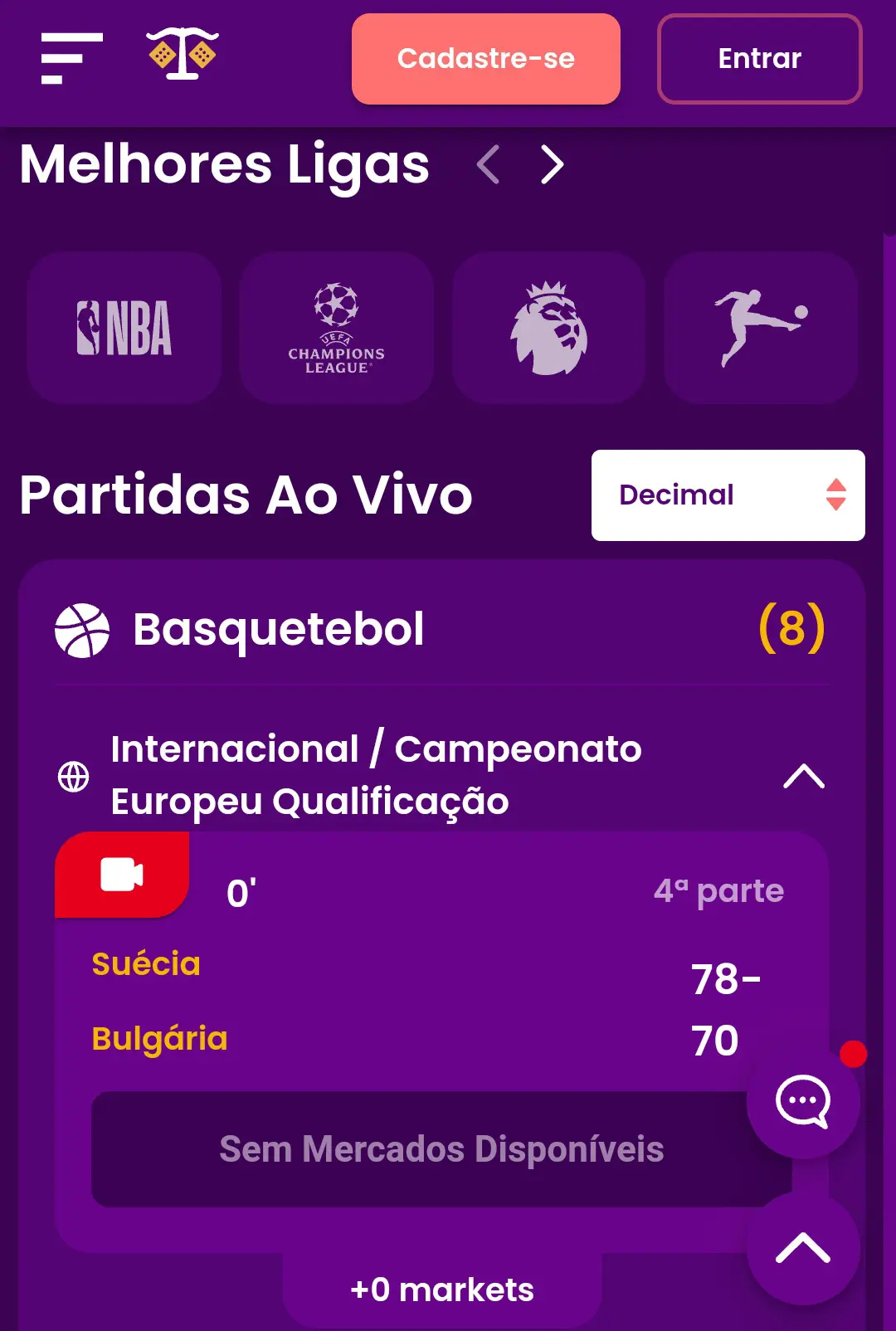The width and height of the screenshot is (896, 1331).
Task: Jump back to top of page
Action: (802, 1249)
